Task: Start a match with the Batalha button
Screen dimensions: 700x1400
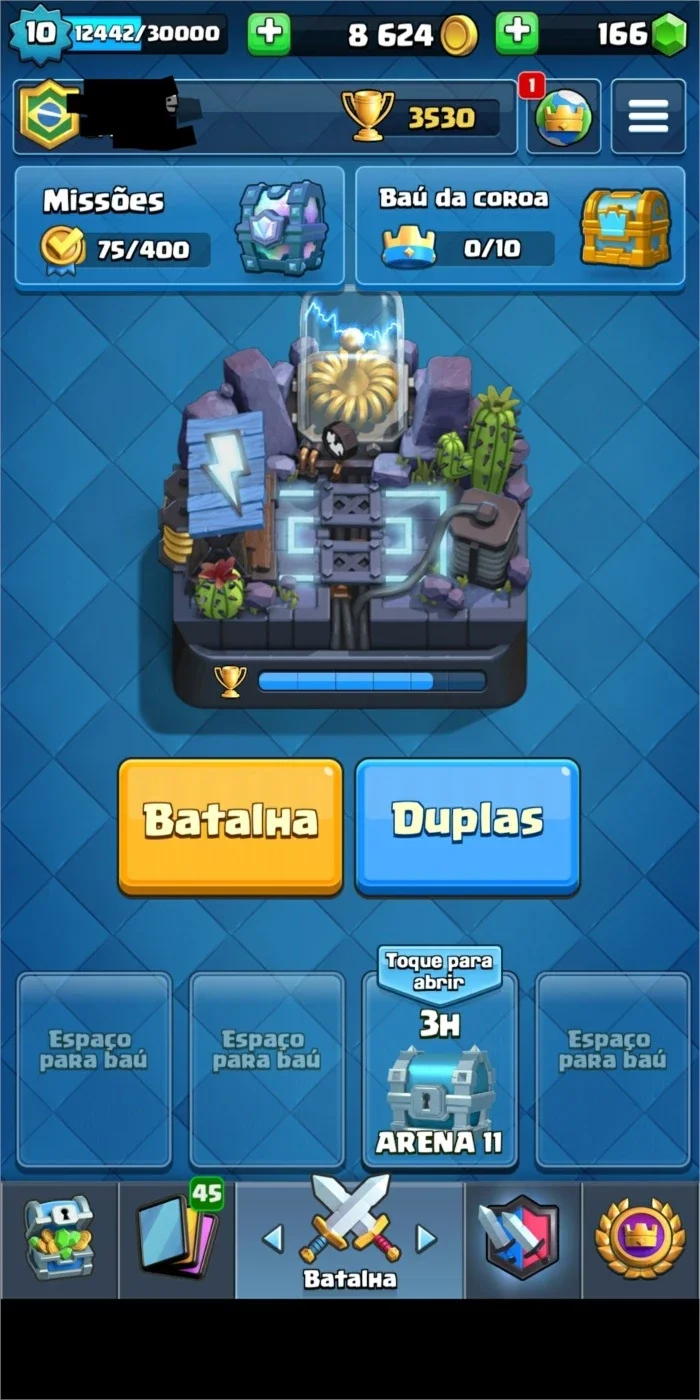Action: coord(231,825)
